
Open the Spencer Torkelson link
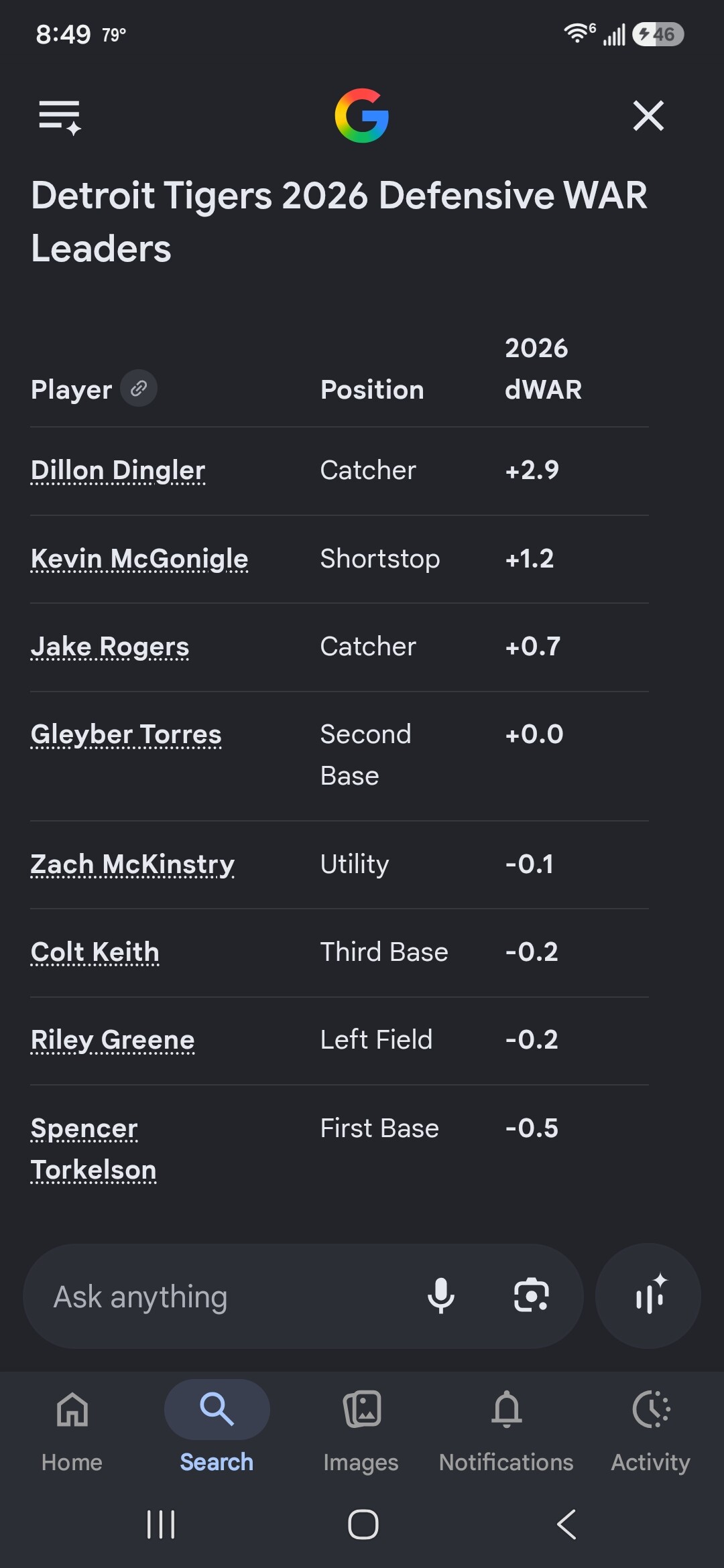94,1149
